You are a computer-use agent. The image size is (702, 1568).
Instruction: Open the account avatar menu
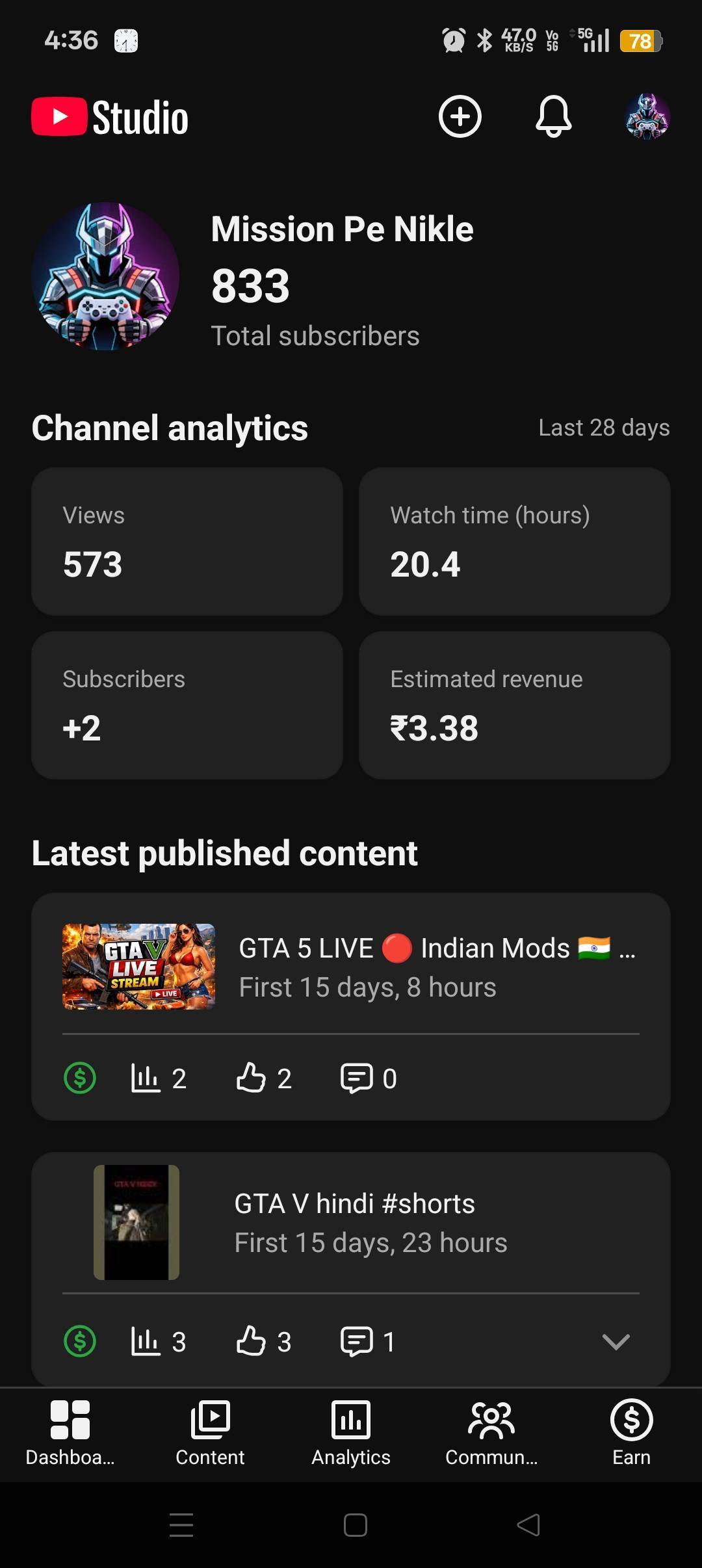[x=647, y=117]
